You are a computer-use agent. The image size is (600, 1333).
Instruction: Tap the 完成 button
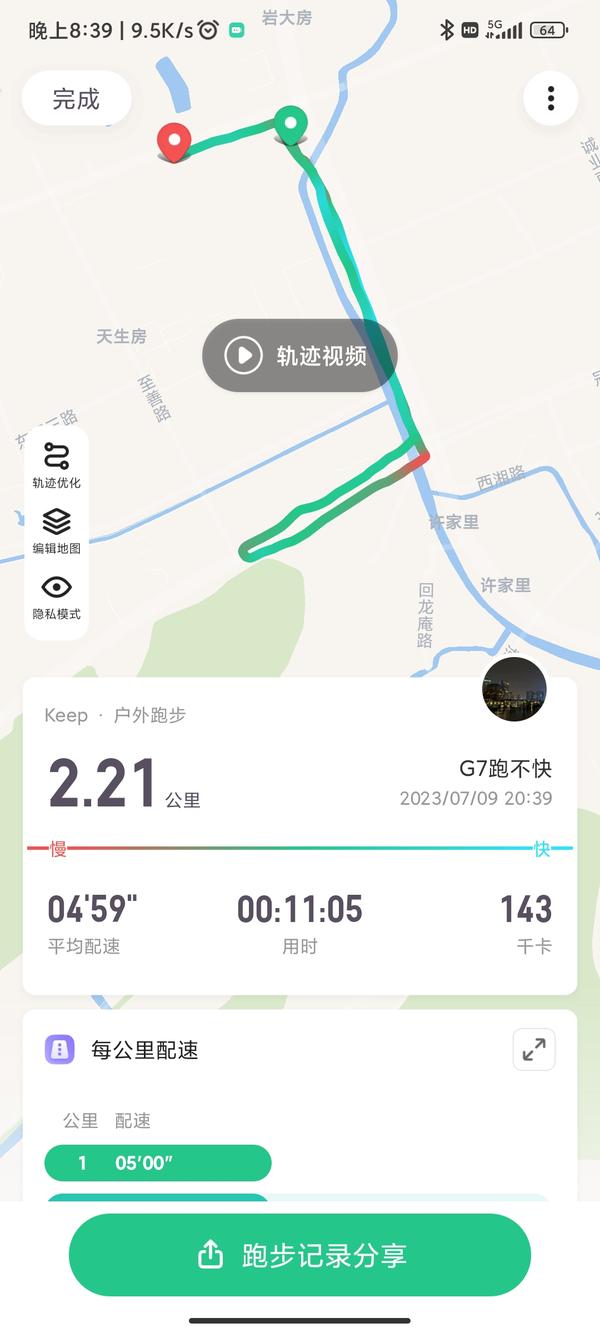77,99
